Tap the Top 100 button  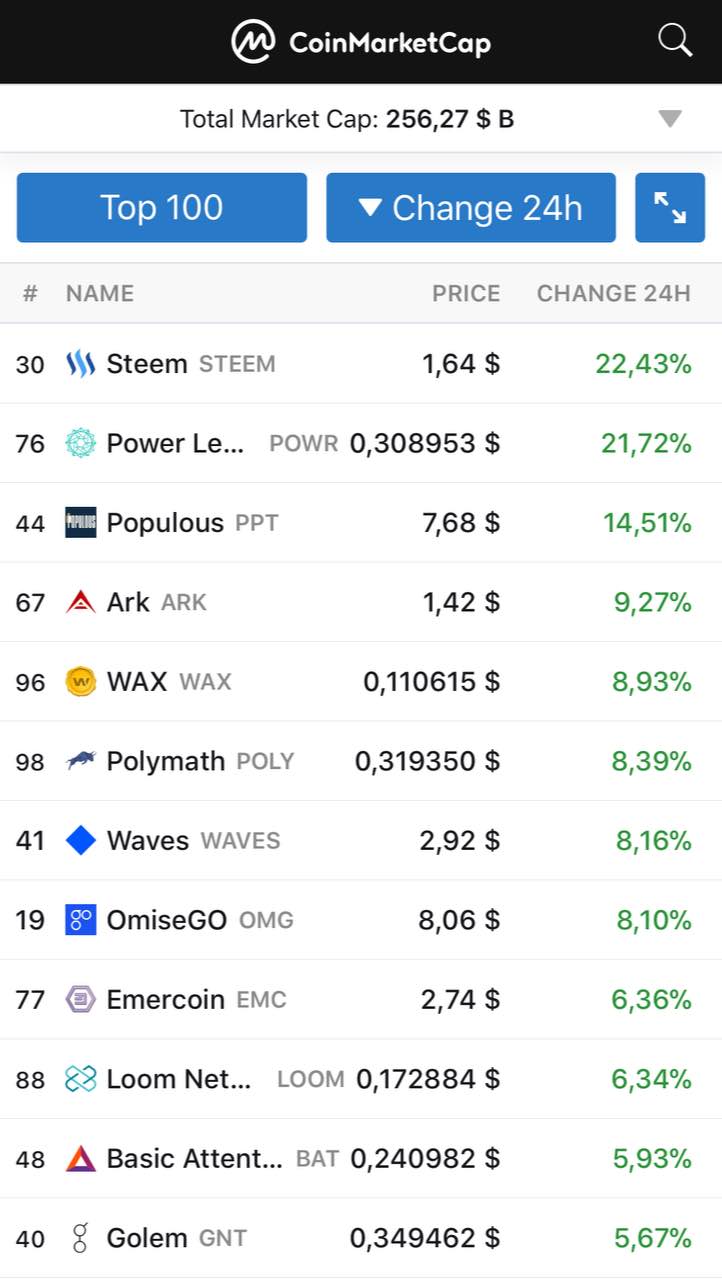click(162, 208)
